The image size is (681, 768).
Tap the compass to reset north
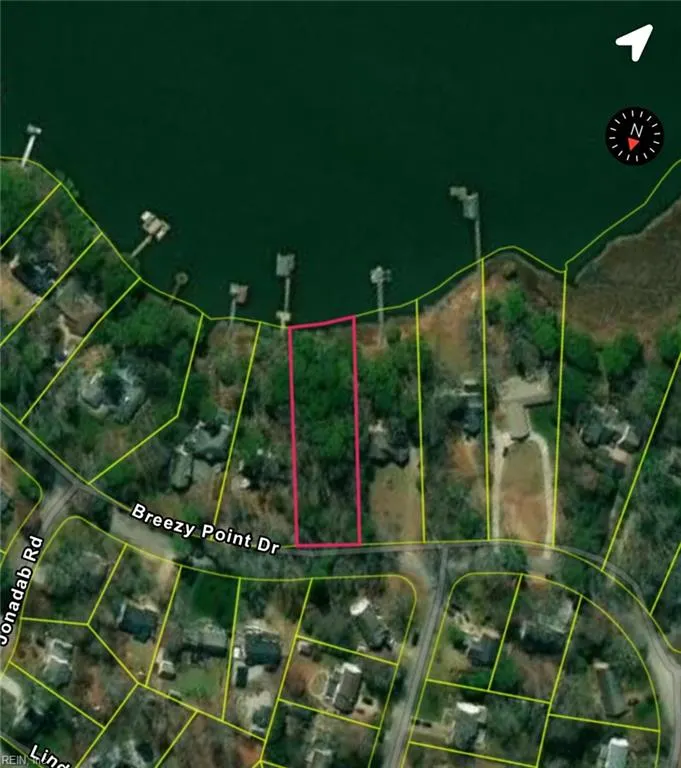click(634, 136)
